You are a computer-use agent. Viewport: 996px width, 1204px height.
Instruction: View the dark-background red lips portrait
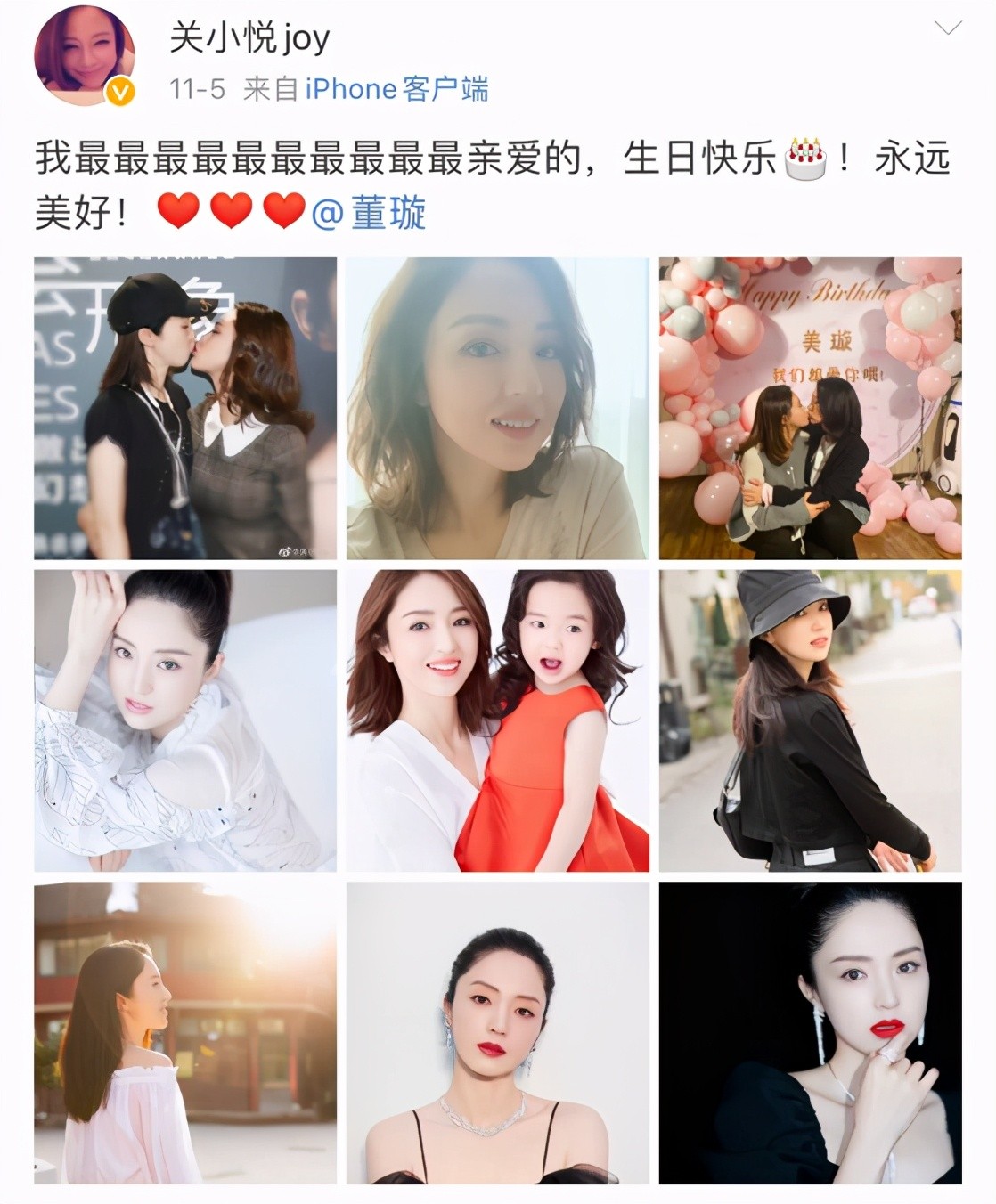pyautogui.click(x=810, y=1033)
